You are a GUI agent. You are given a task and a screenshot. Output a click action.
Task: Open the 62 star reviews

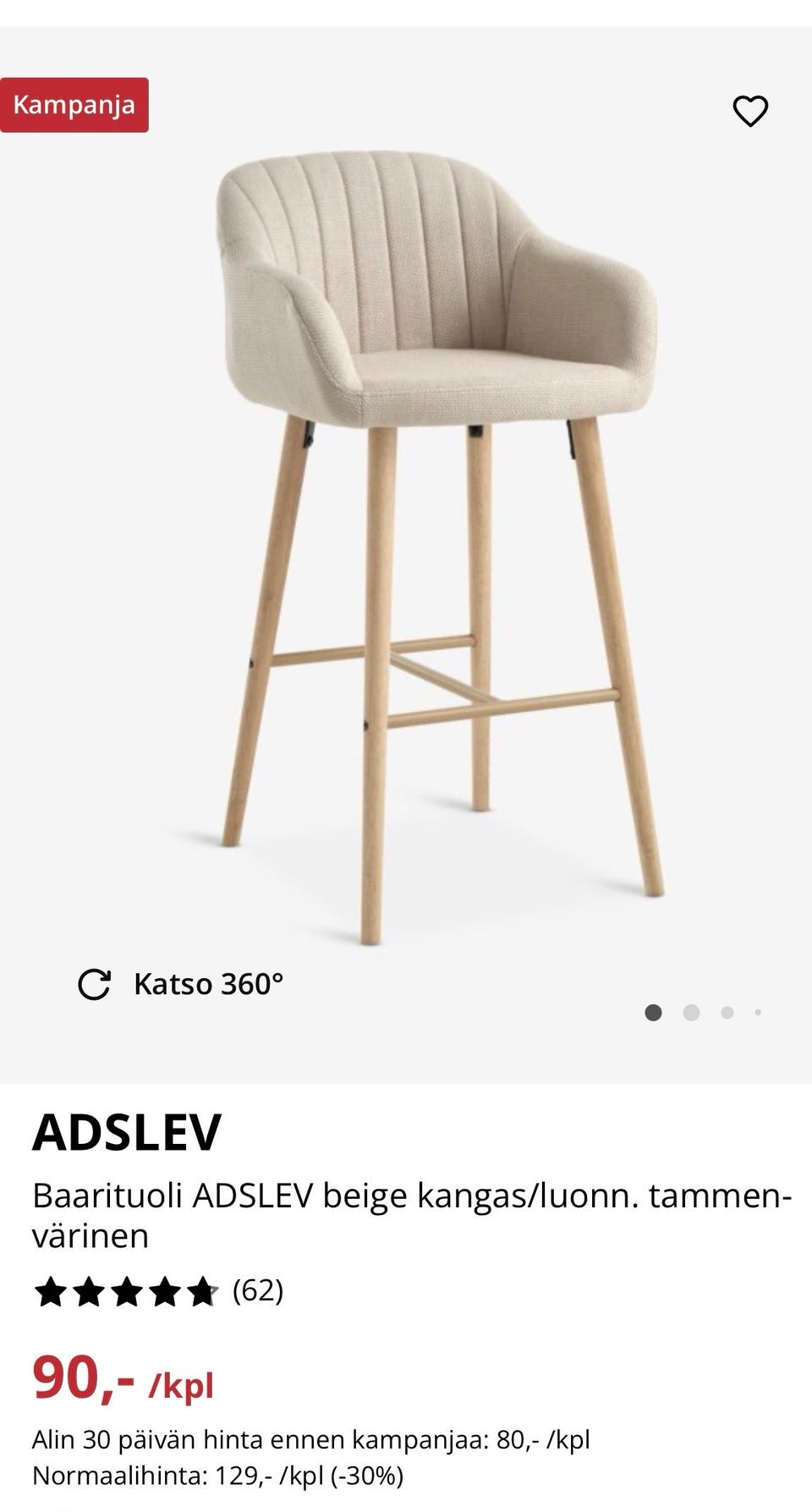158,1291
